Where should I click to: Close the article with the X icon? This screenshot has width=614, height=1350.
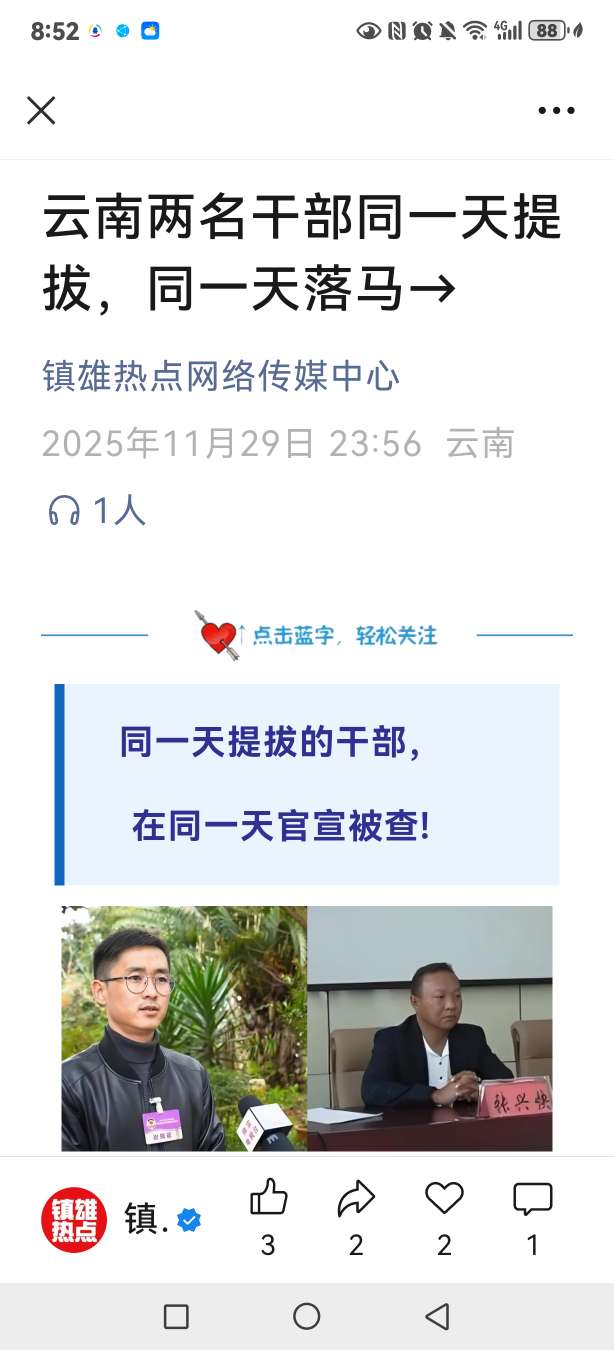point(41,110)
